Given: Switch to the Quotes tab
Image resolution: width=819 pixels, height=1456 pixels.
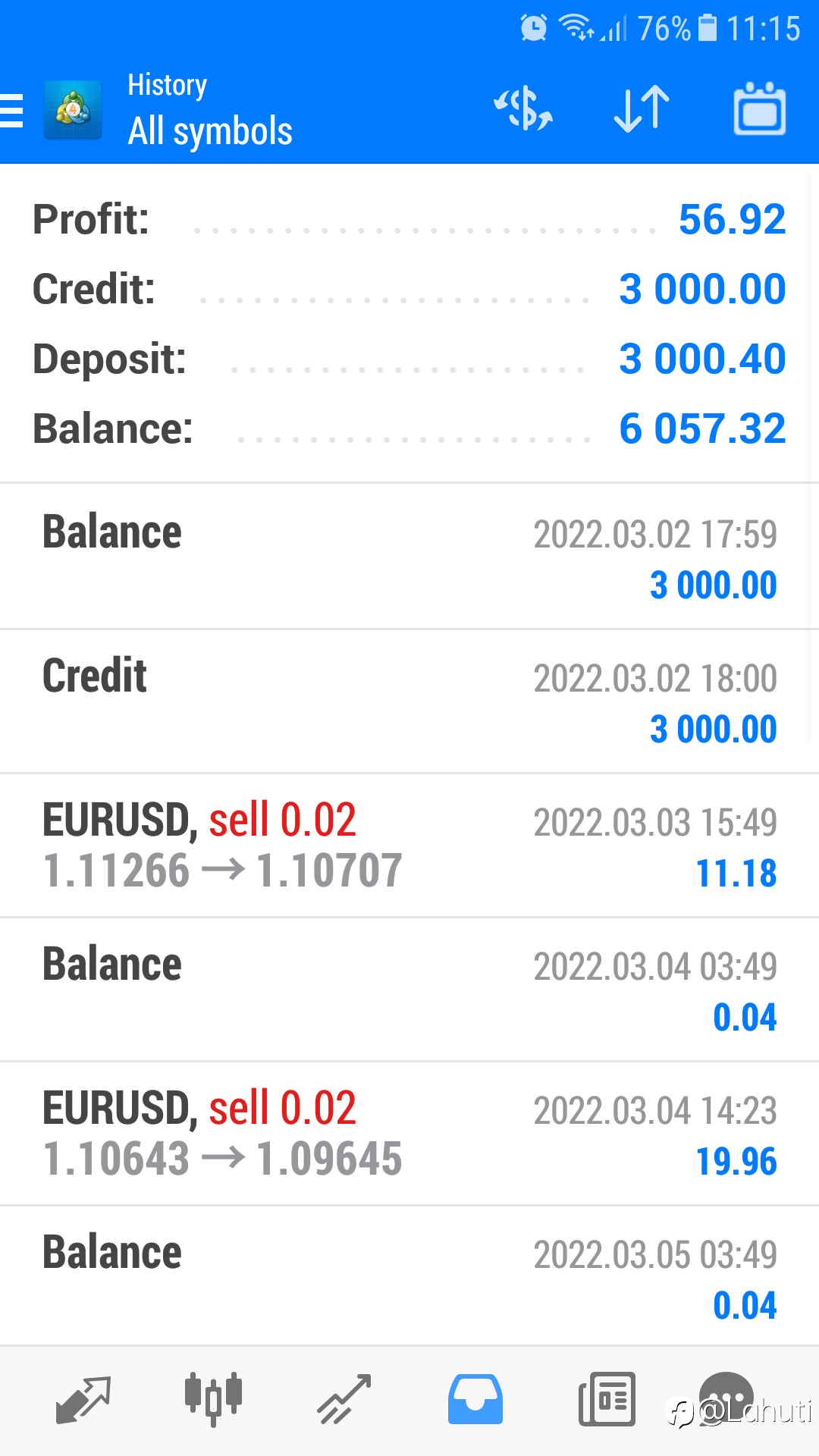Looking at the screenshot, I should coord(83,1400).
